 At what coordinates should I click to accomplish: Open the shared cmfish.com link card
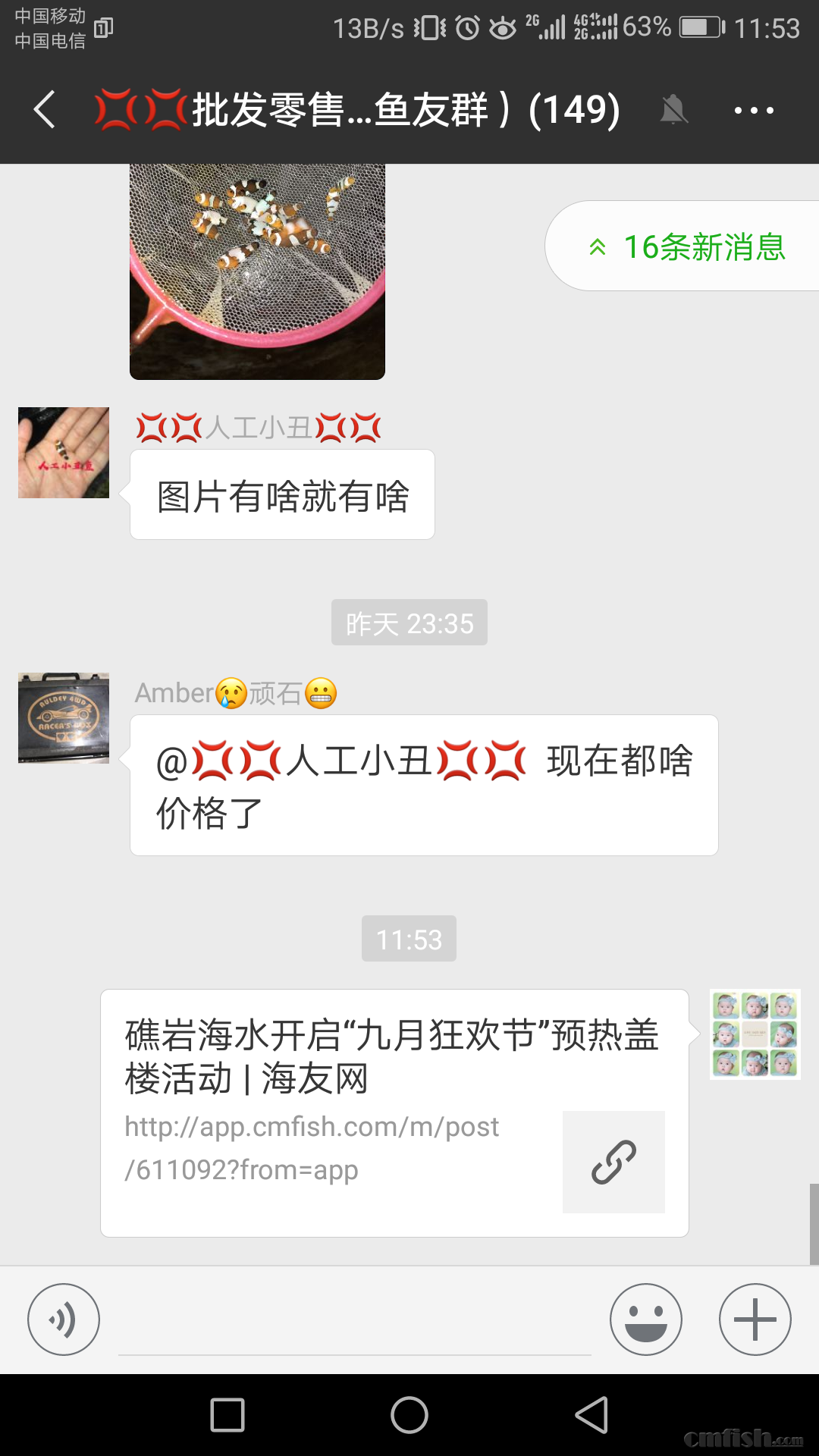pyautogui.click(x=394, y=1112)
